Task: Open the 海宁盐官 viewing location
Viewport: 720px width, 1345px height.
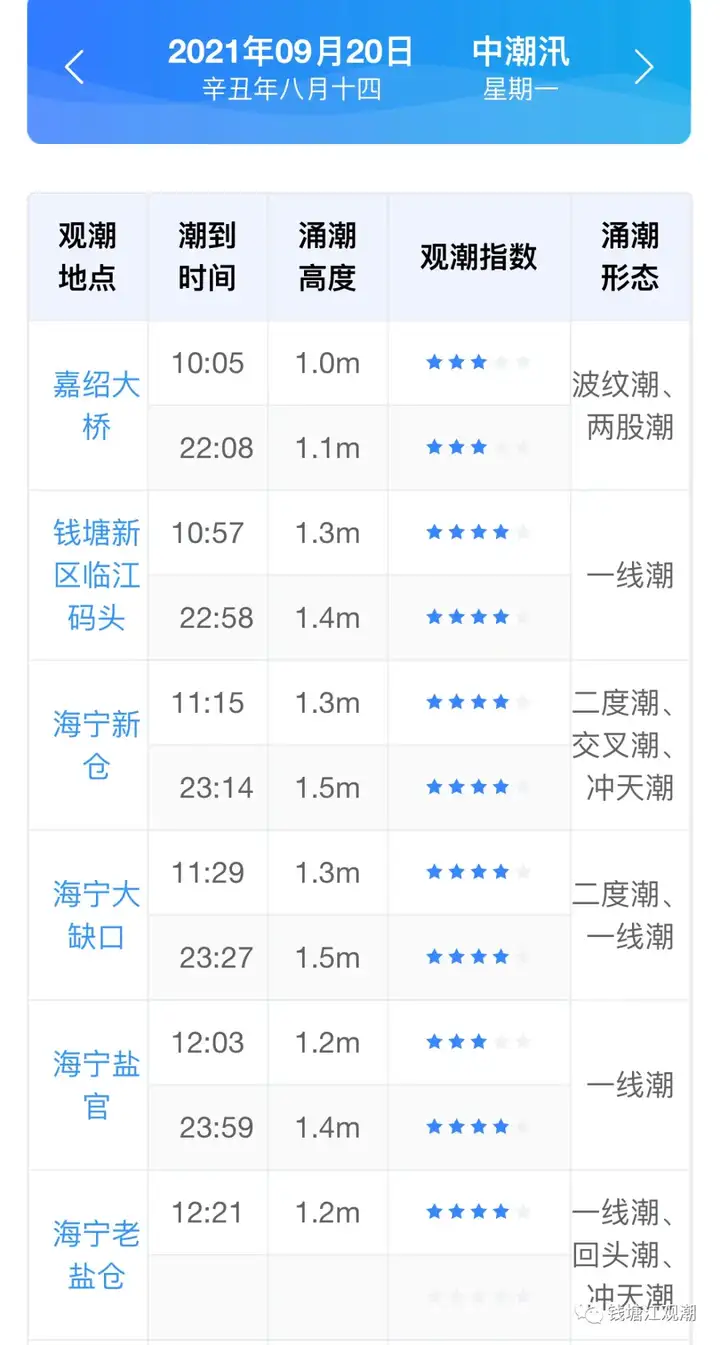Action: (96, 1085)
